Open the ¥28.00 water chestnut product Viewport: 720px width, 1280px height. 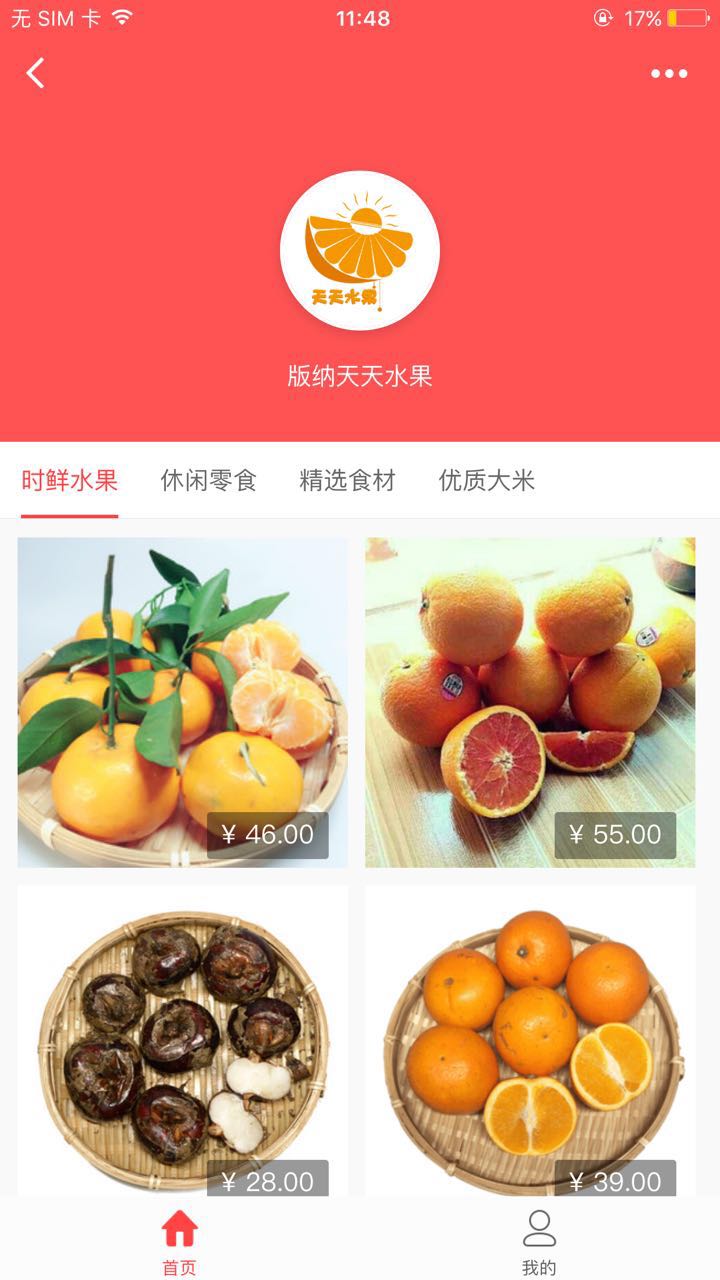pos(183,1040)
